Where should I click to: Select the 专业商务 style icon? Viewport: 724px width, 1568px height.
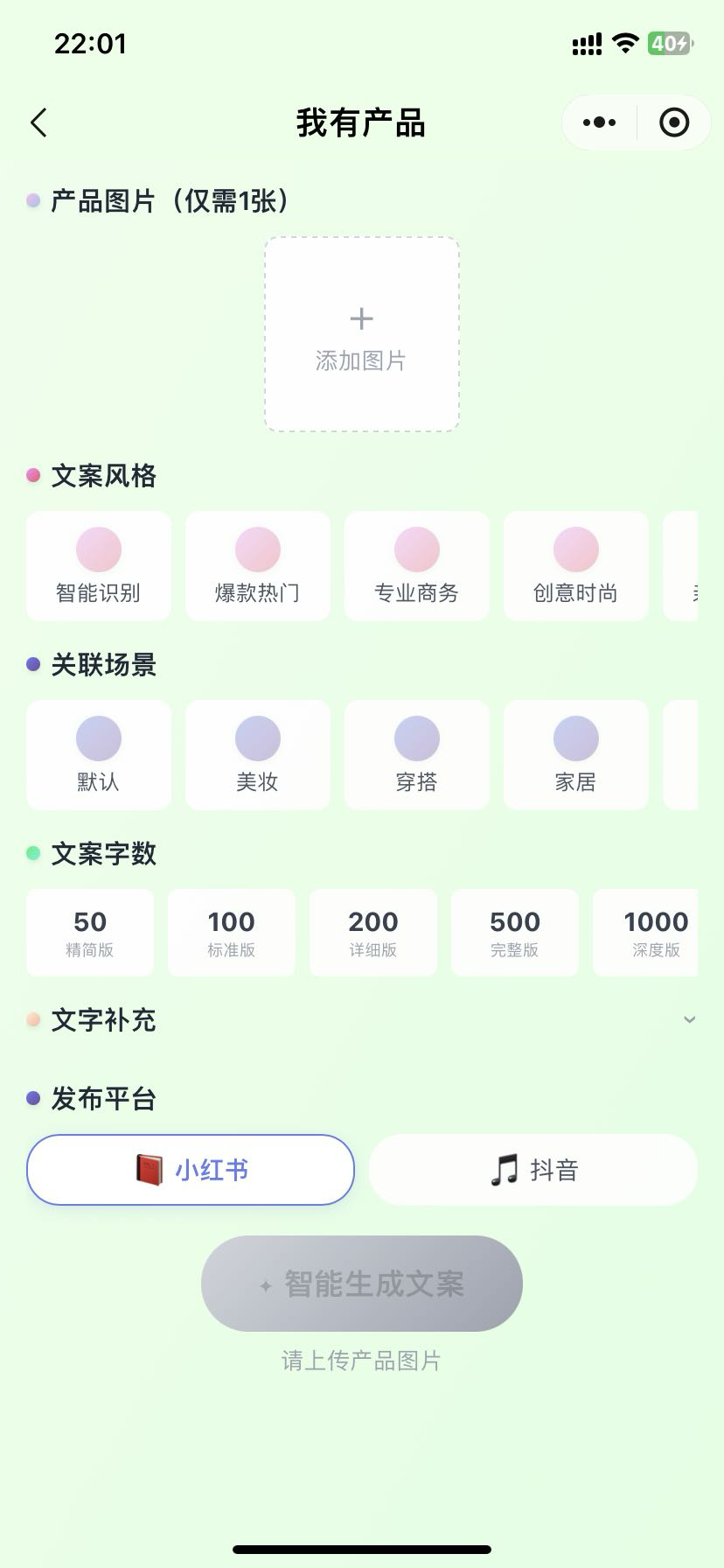pos(416,565)
